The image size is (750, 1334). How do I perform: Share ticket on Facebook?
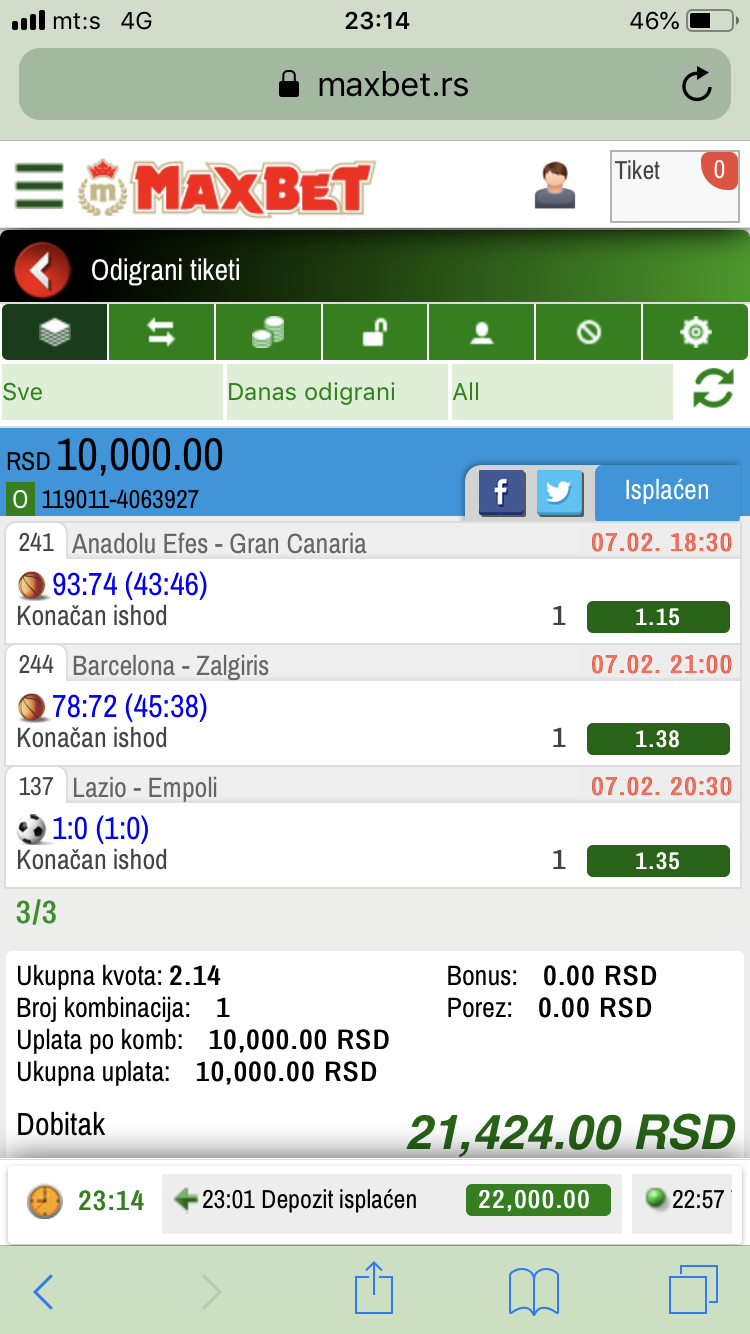coord(503,492)
